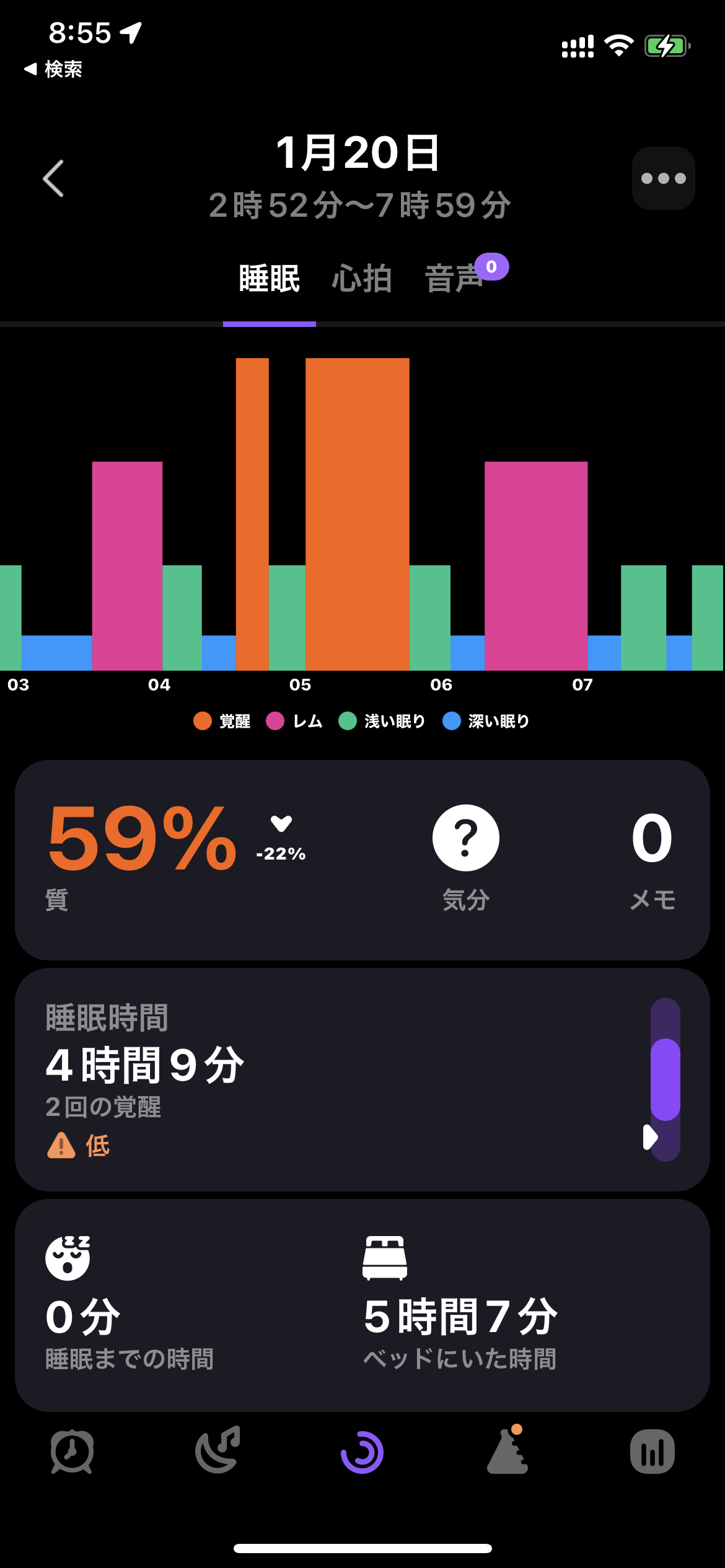Switch to the 音声 tab
This screenshot has height=1568, width=725.
(x=455, y=279)
